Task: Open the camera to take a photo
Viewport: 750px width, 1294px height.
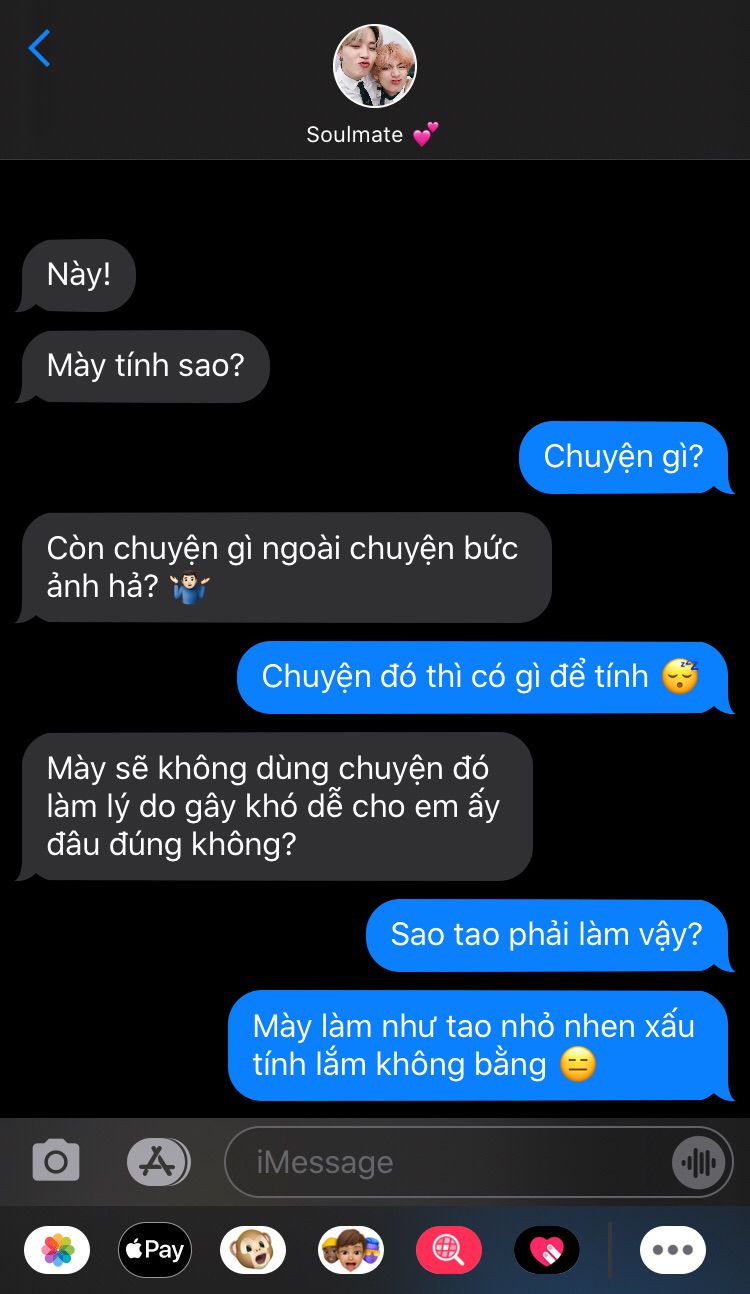Action: pos(56,1162)
